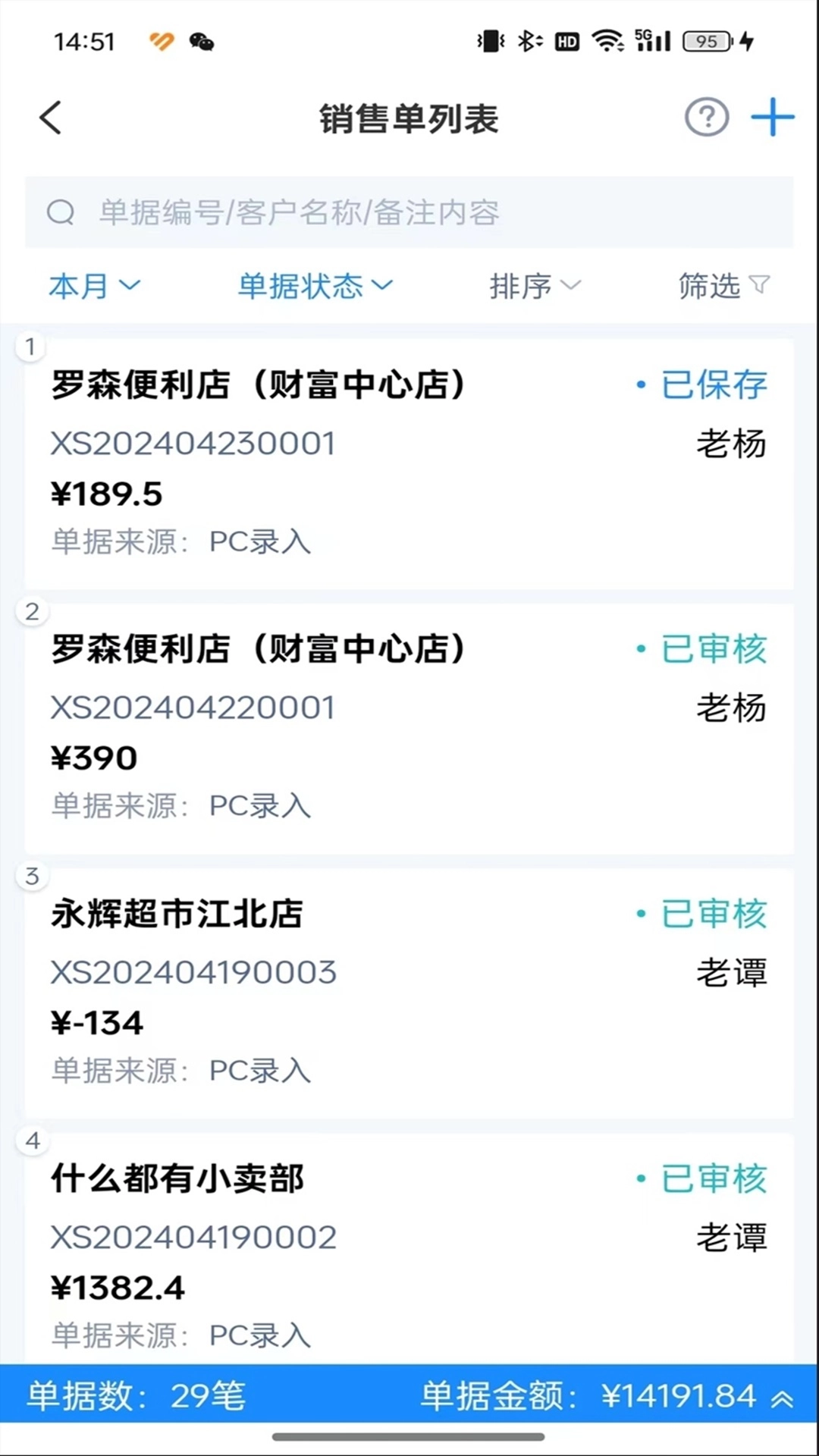Viewport: 819px width, 1456px height.
Task: Tap the plus icon to create new sales order
Action: tap(772, 118)
